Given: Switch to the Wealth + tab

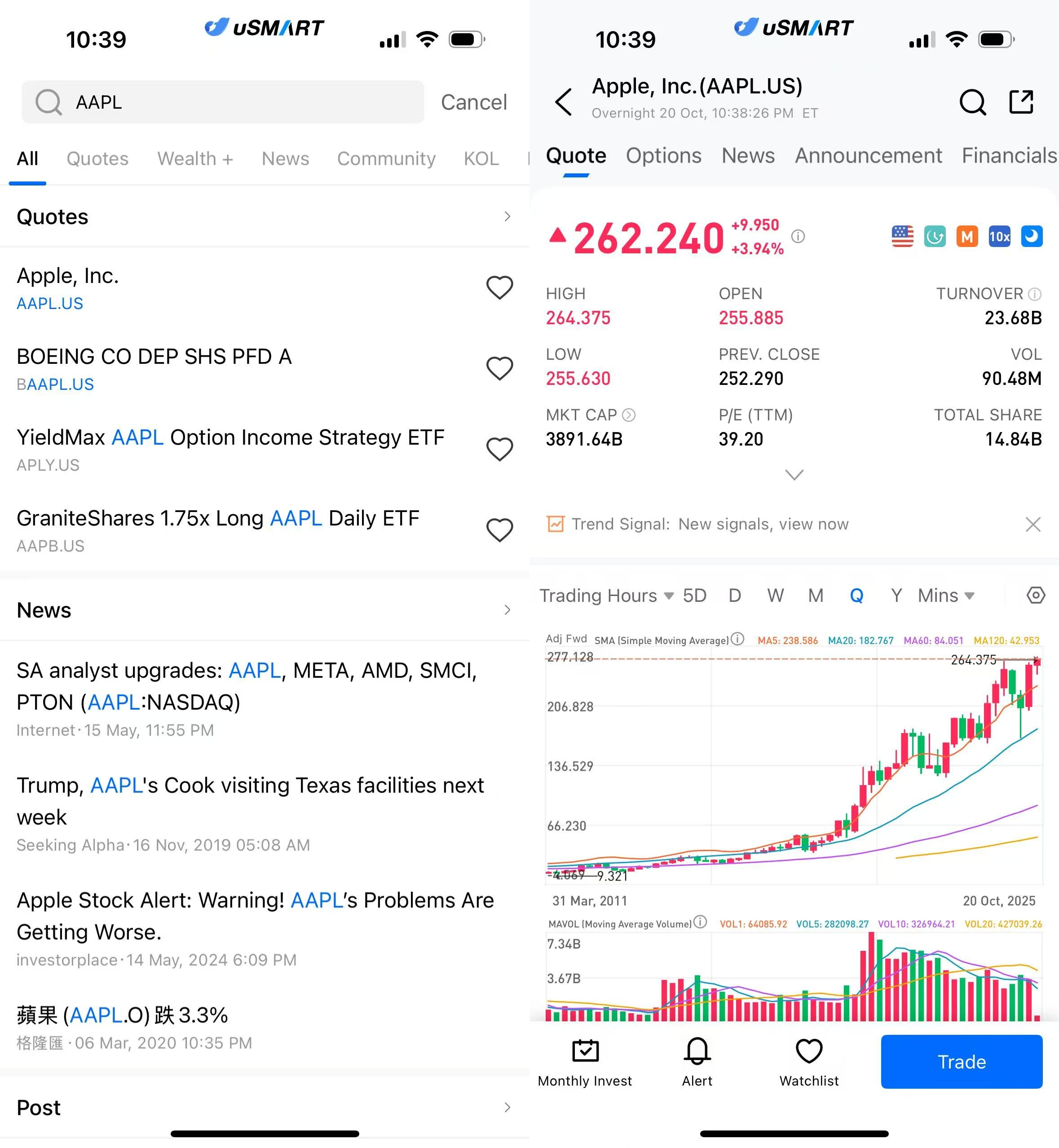Looking at the screenshot, I should [195, 159].
